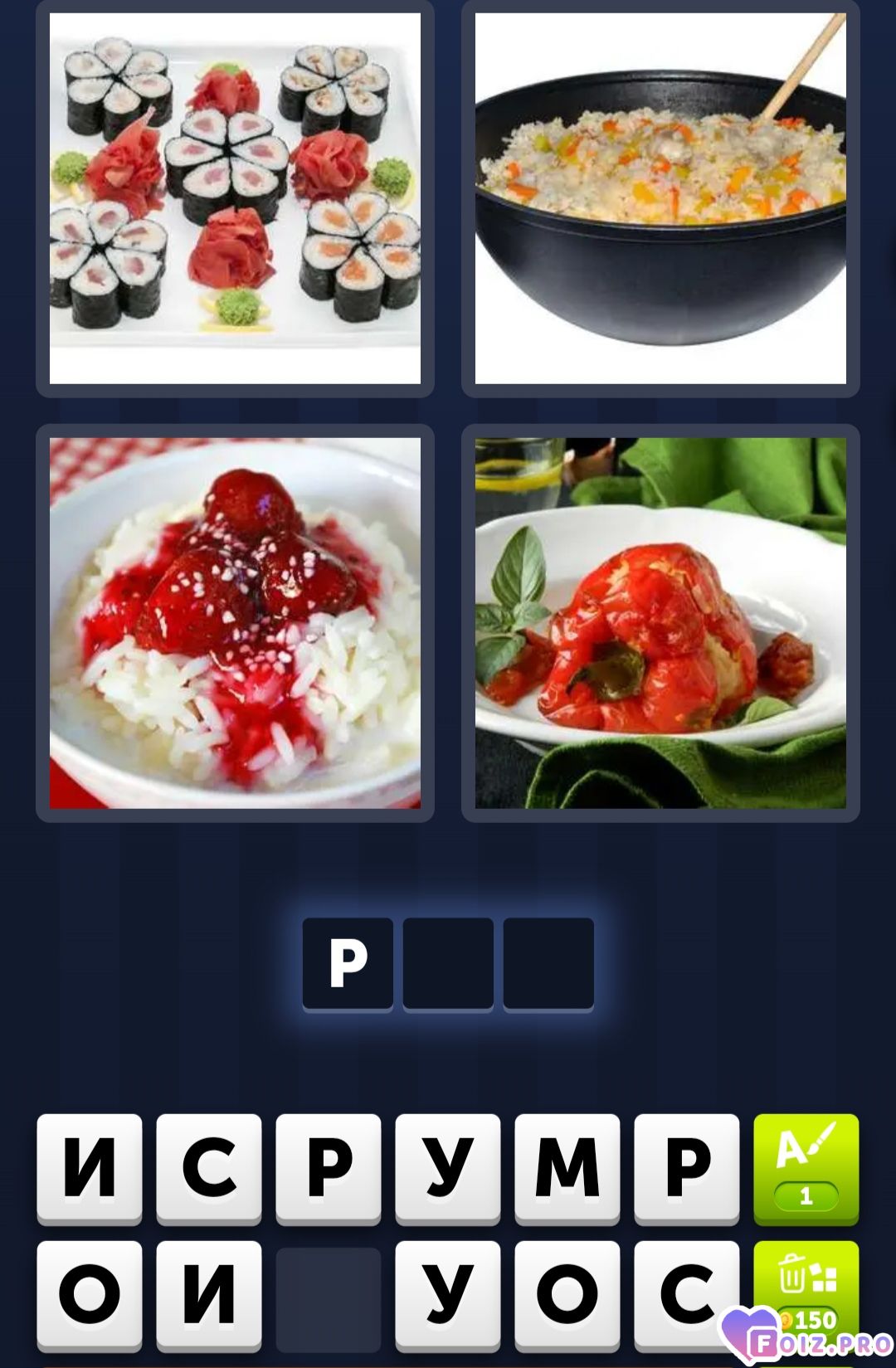Open the rice with strawberry sauce picture
The image size is (896, 1368).
click(235, 623)
